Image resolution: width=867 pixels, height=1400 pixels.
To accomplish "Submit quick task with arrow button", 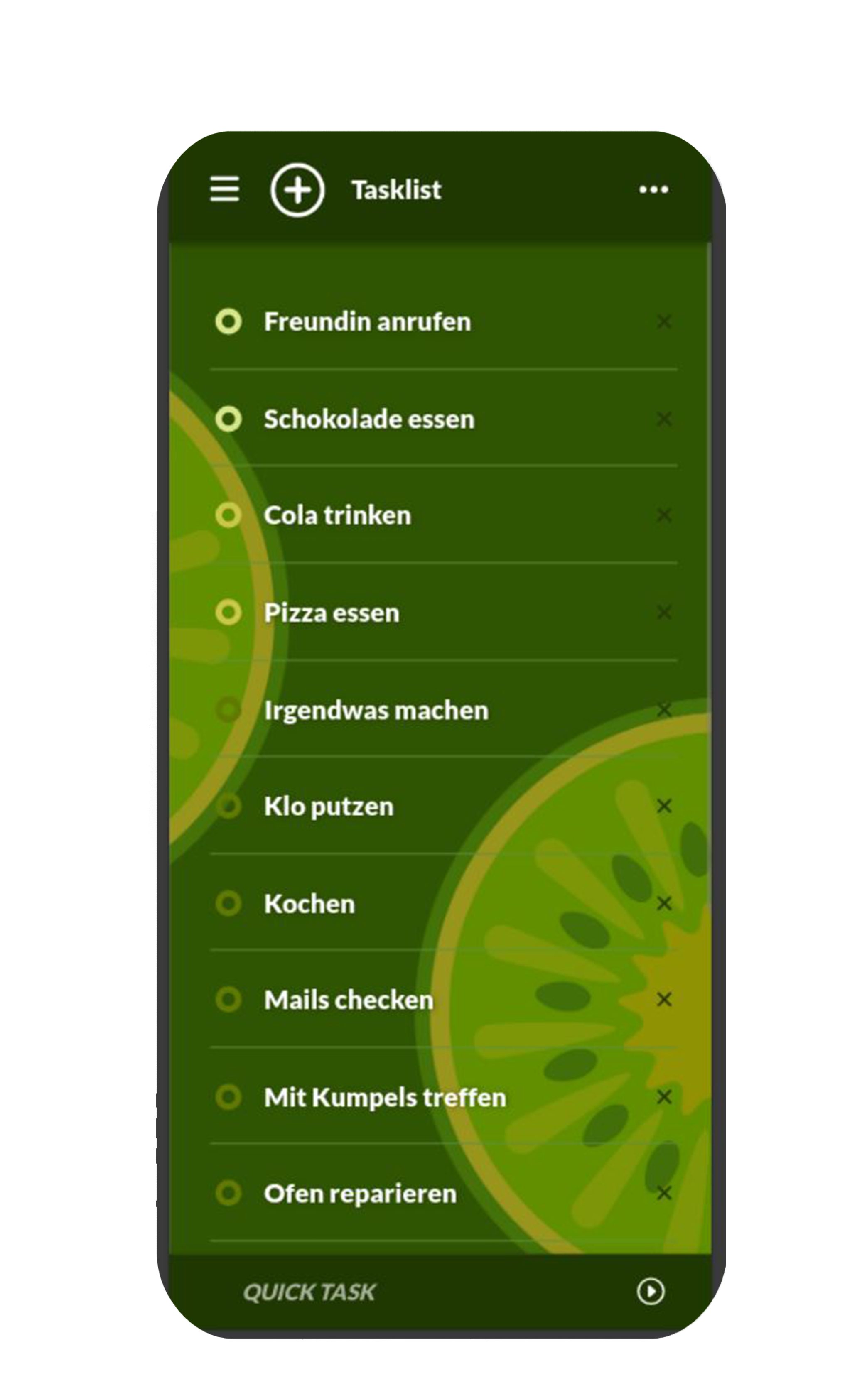I will point(650,1292).
